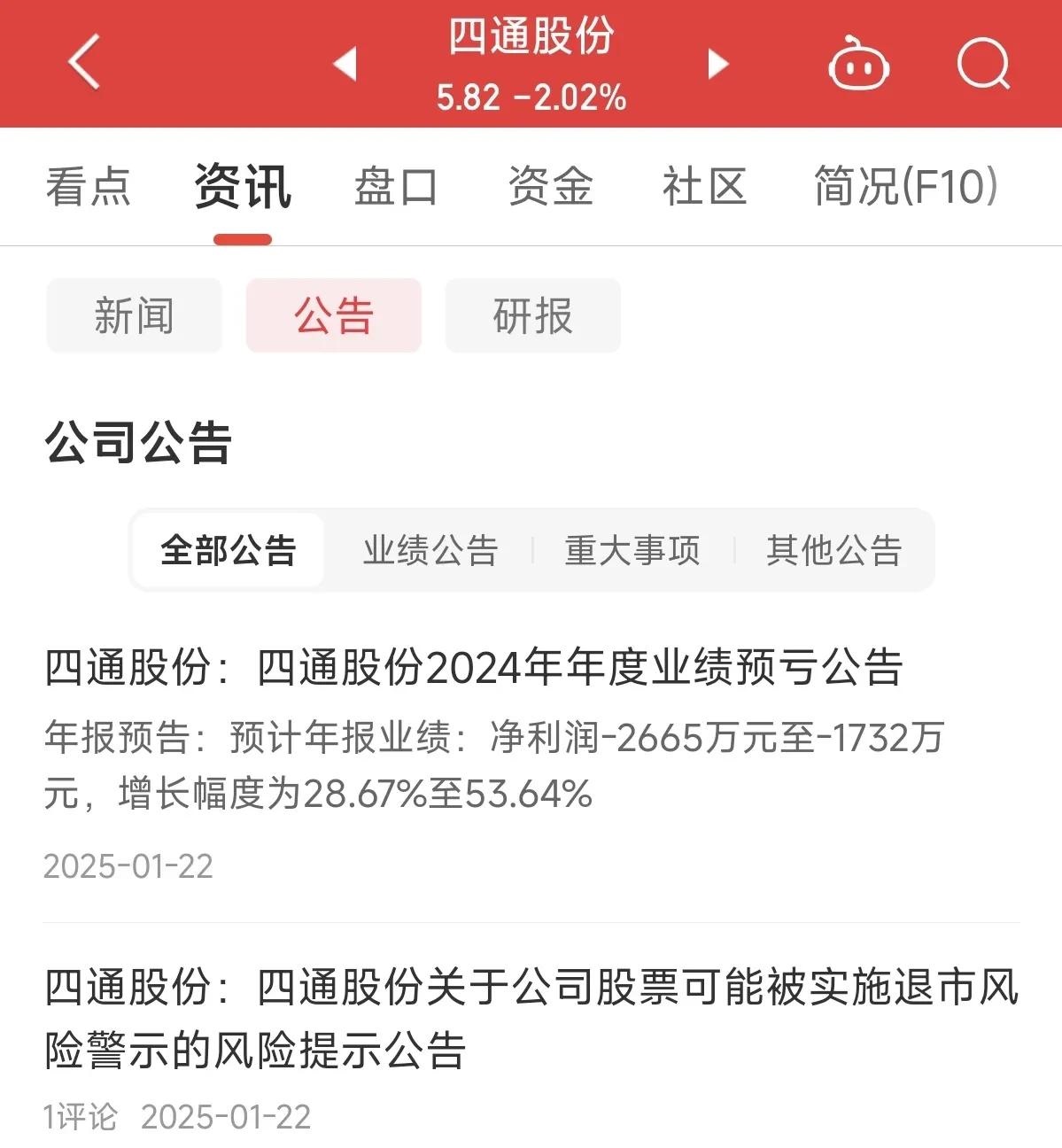
Task: Open search via the magnifier icon
Action: 981,64
